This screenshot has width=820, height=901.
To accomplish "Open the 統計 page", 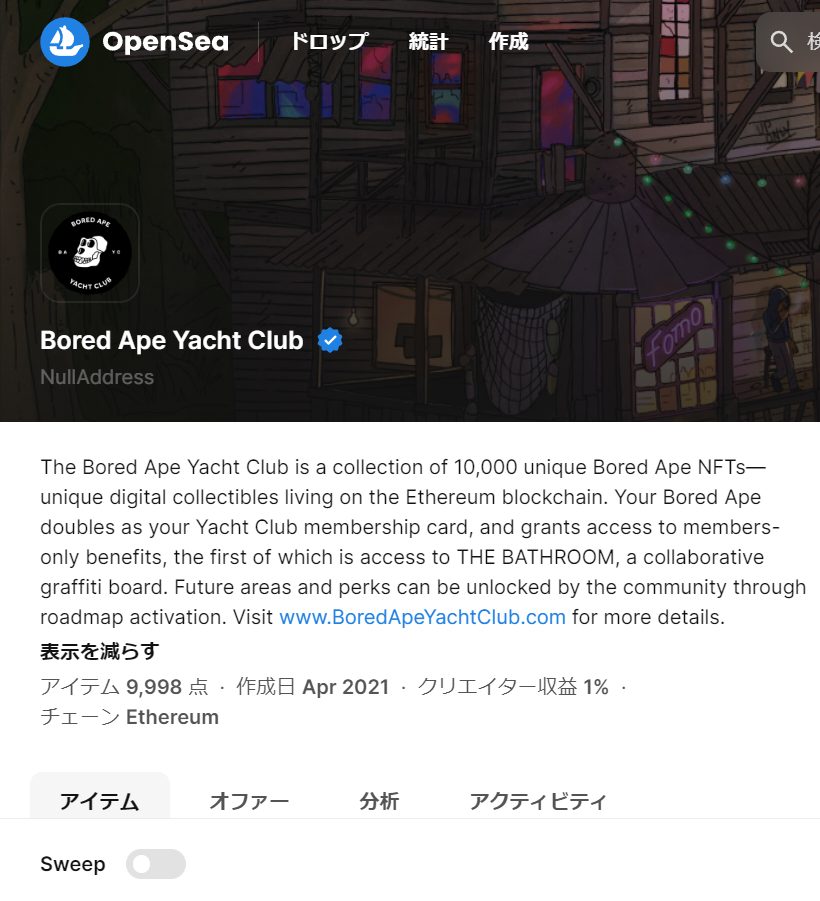I will 428,42.
